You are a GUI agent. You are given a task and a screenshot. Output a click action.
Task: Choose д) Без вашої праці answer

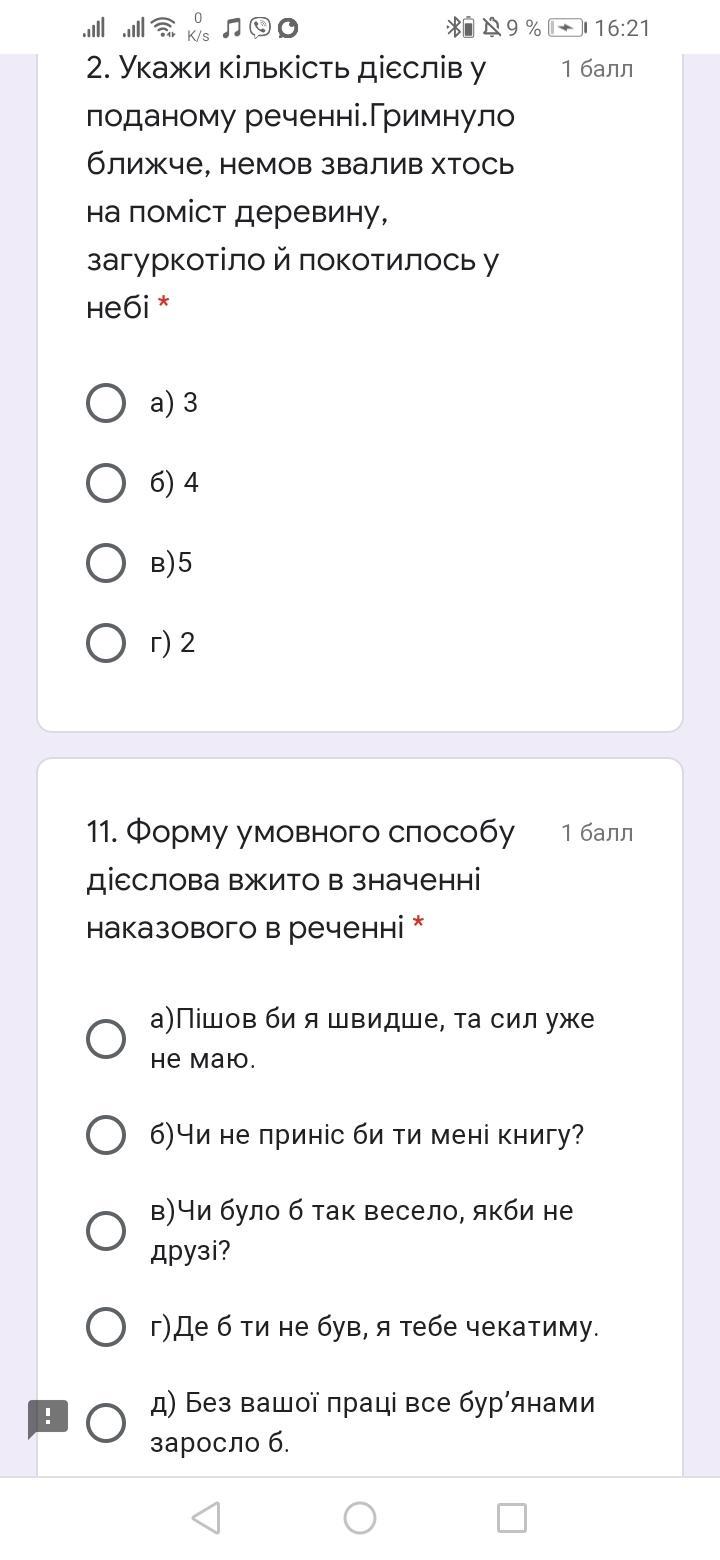(x=106, y=1423)
